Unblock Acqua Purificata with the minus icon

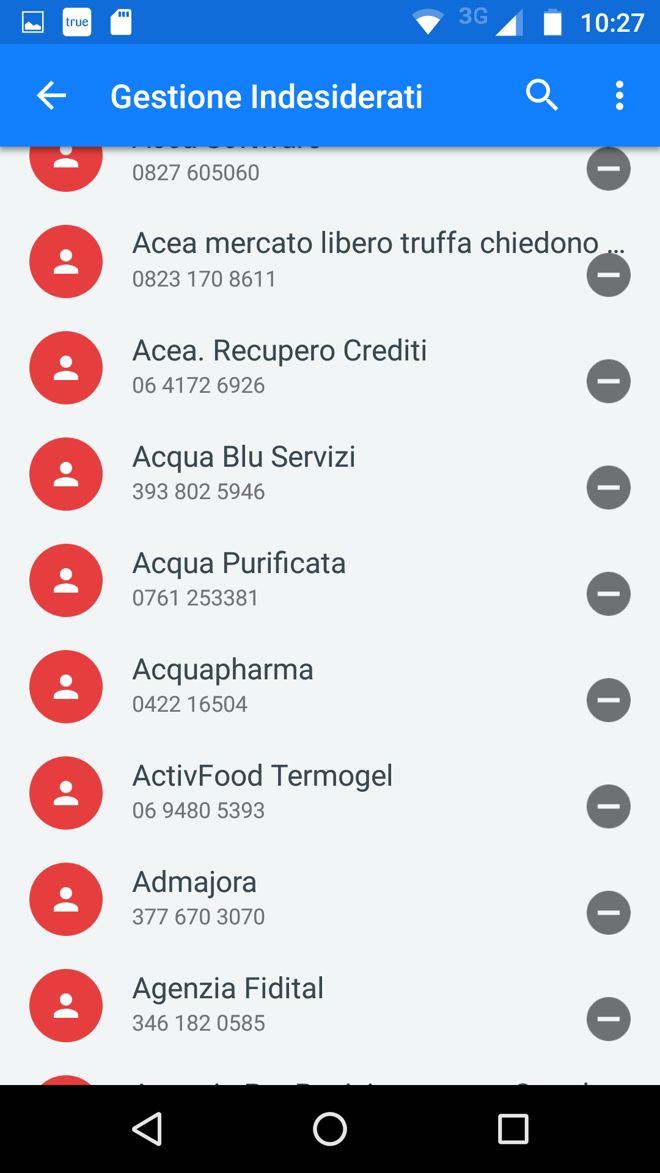(608, 594)
